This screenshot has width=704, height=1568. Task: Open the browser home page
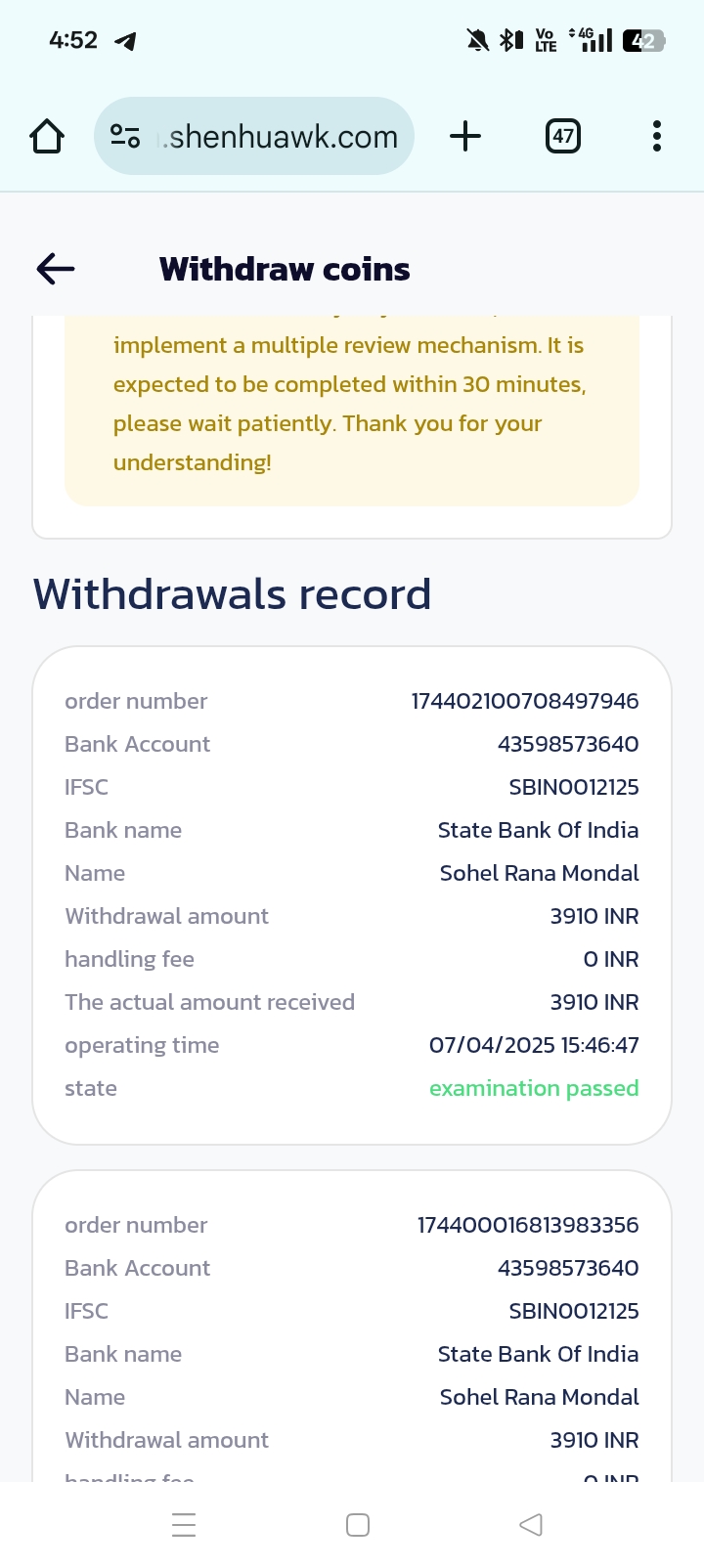click(47, 136)
